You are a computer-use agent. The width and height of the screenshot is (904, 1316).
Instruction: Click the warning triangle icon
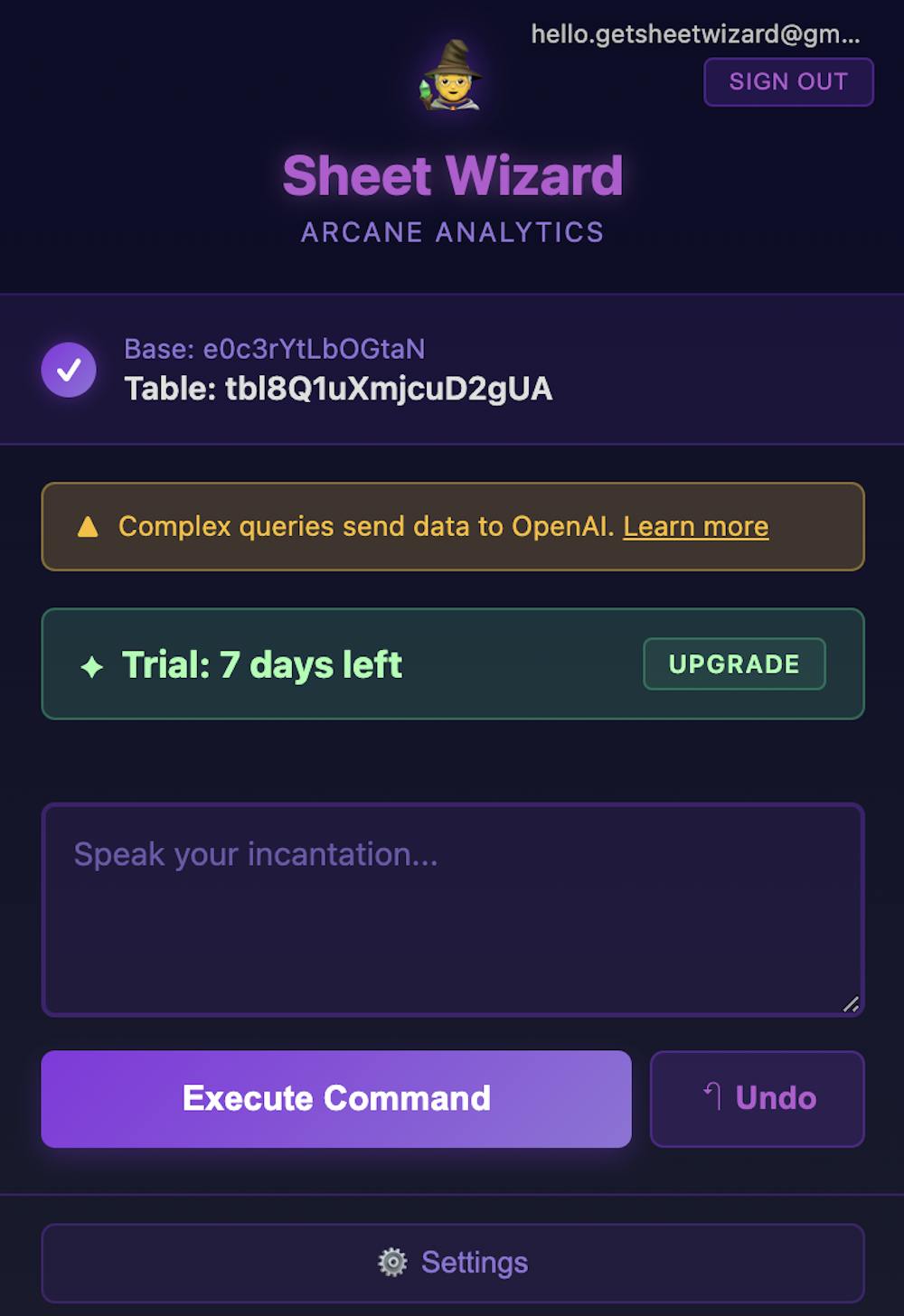(88, 526)
